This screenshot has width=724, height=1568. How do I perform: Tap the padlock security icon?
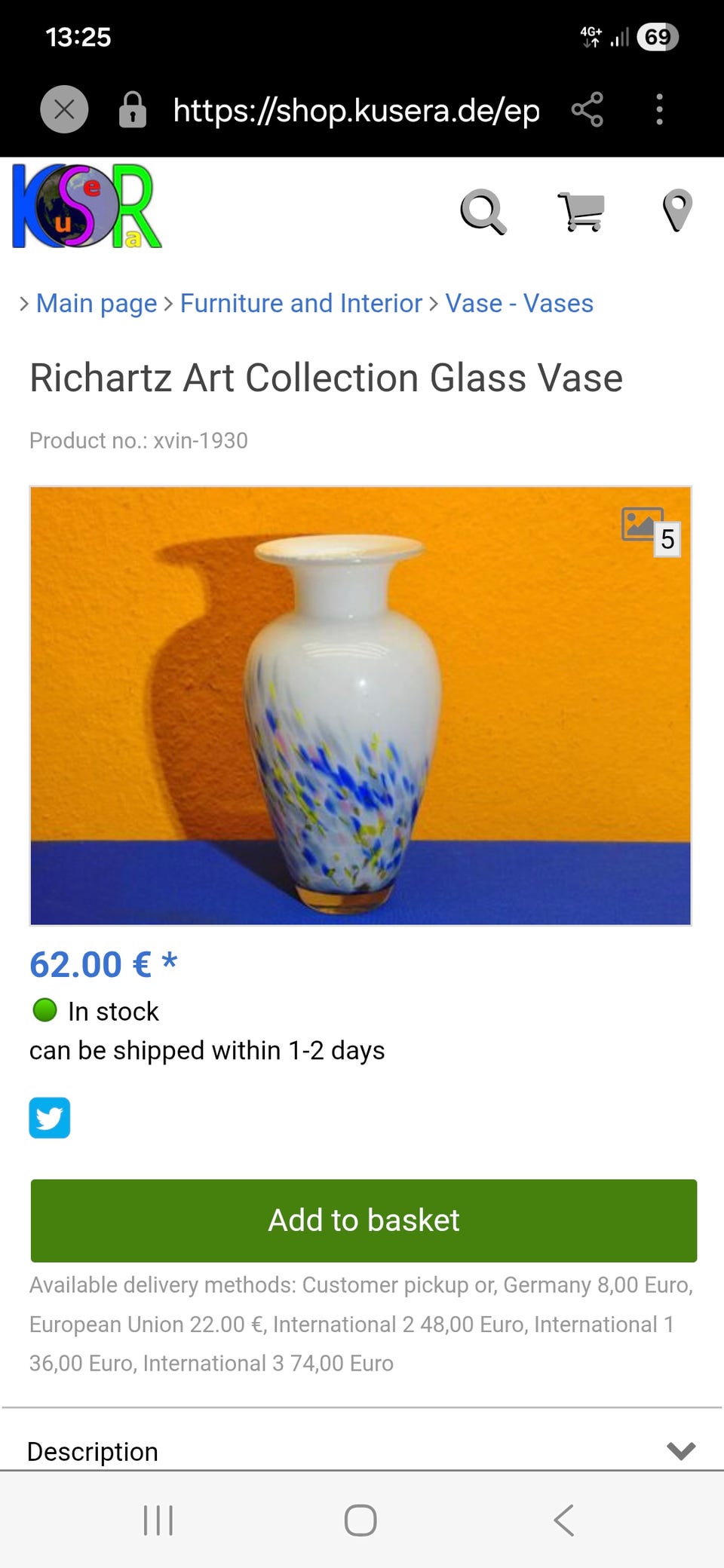click(x=133, y=109)
